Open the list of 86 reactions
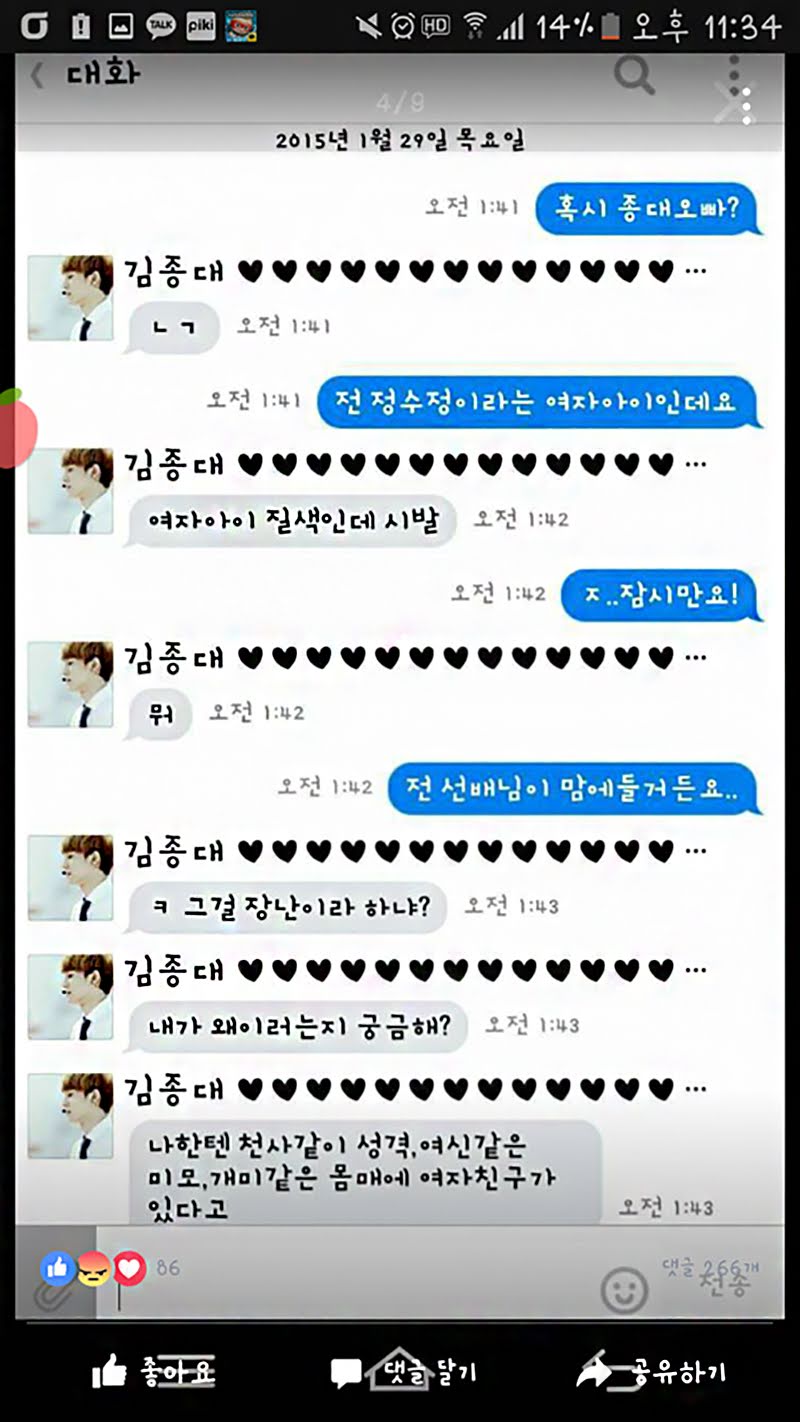 pos(110,1269)
